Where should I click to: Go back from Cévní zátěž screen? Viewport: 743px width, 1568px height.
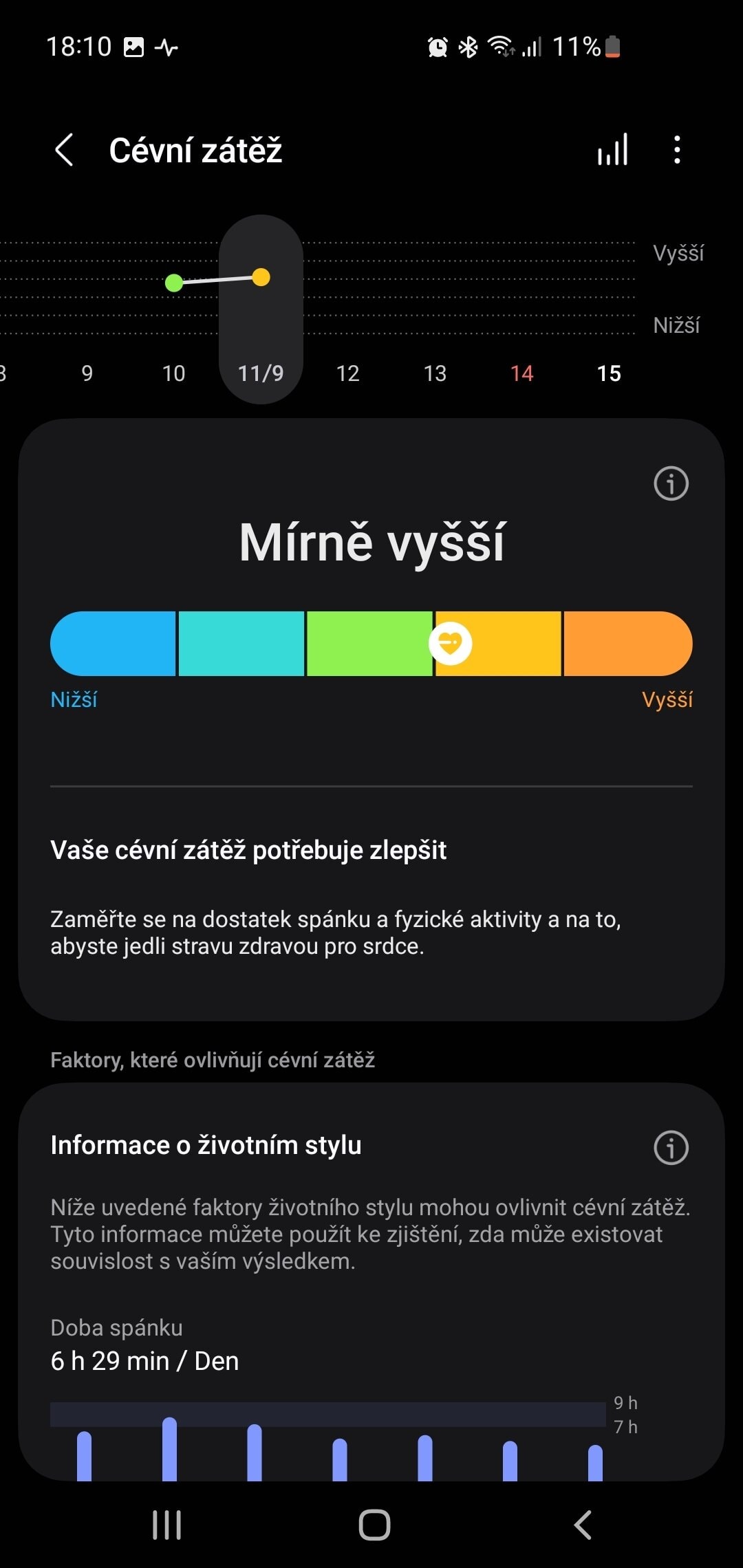[64, 150]
